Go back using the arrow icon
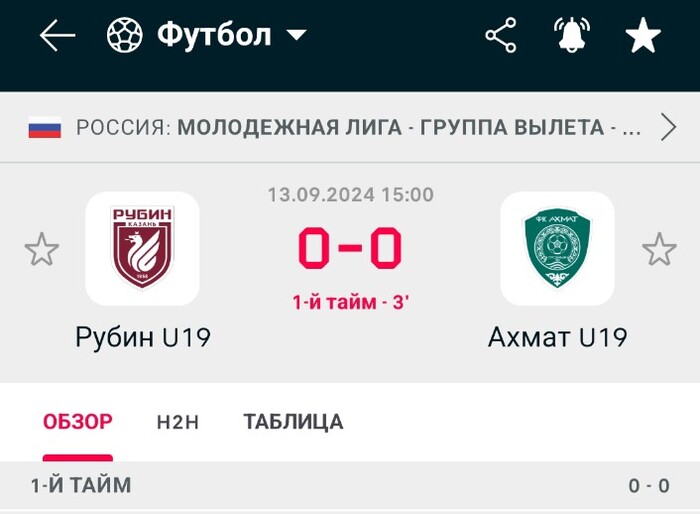The height and width of the screenshot is (514, 700). point(57,37)
